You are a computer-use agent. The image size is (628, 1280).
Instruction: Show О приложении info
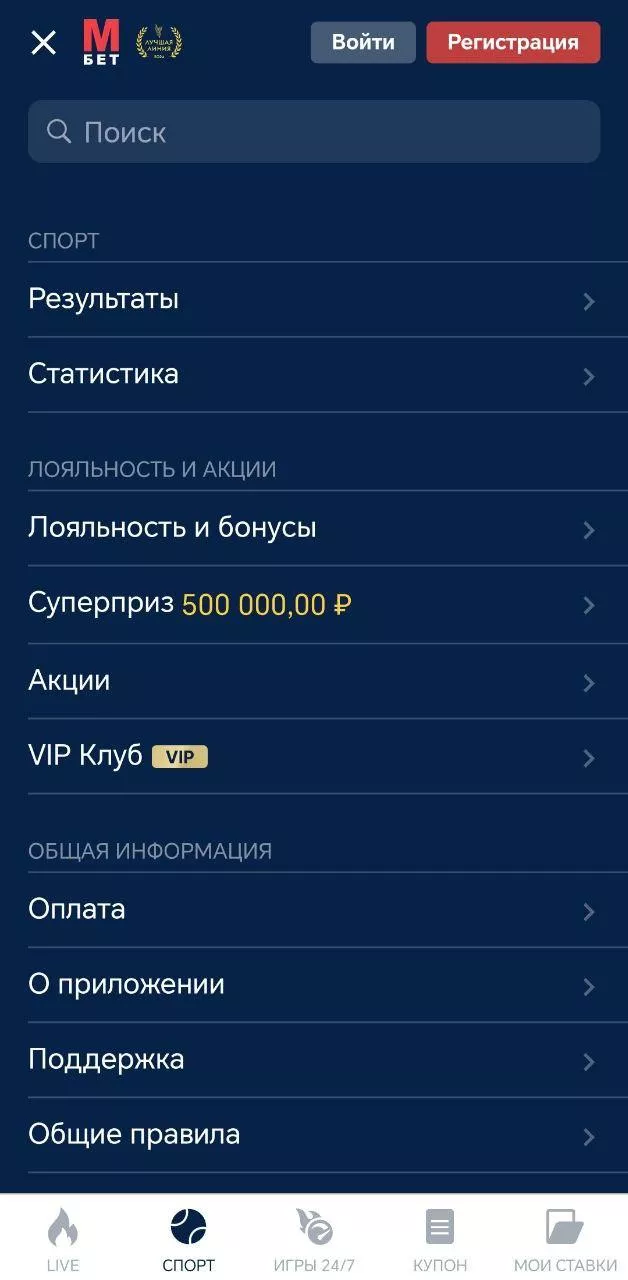point(314,985)
